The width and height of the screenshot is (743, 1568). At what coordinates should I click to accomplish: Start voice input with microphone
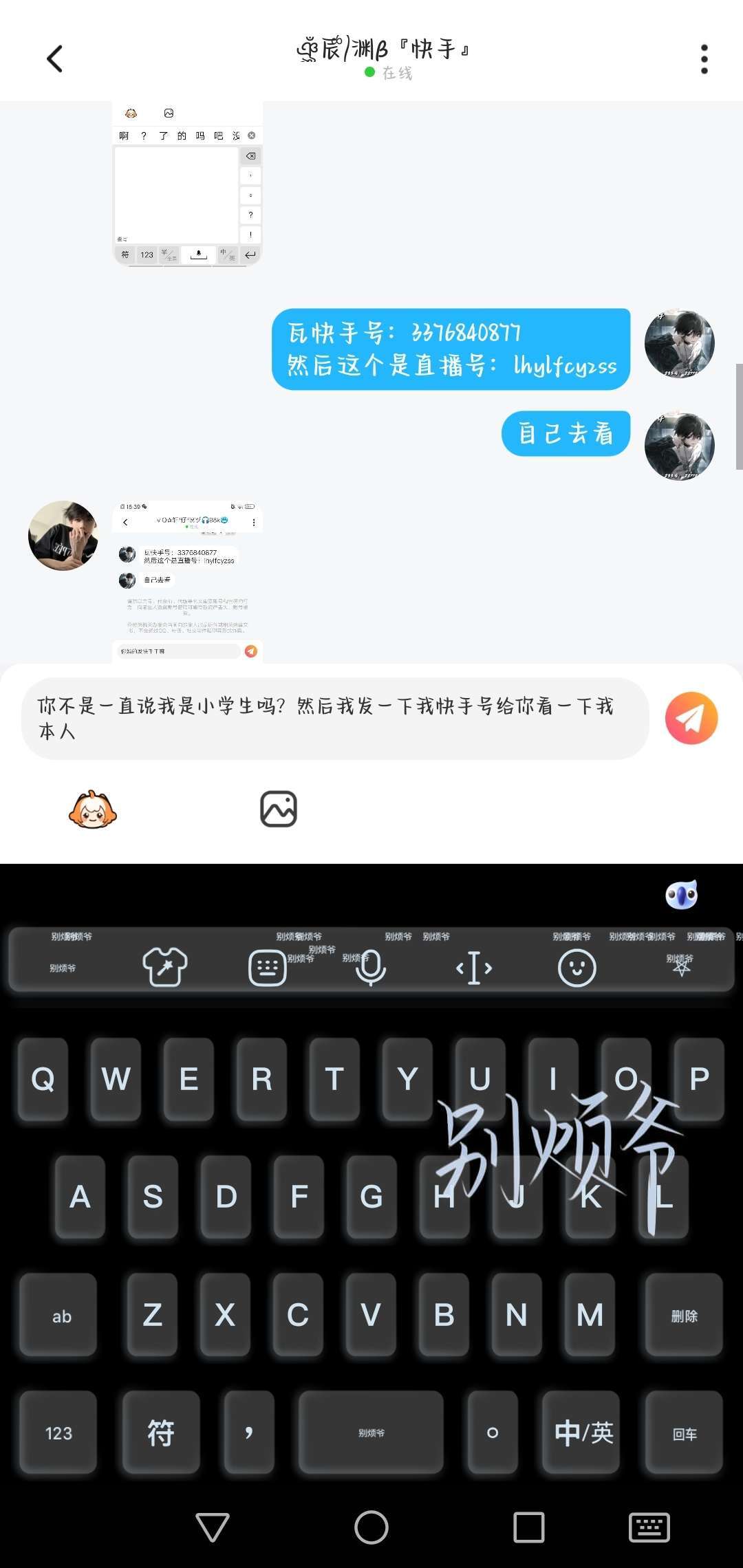[x=371, y=967]
